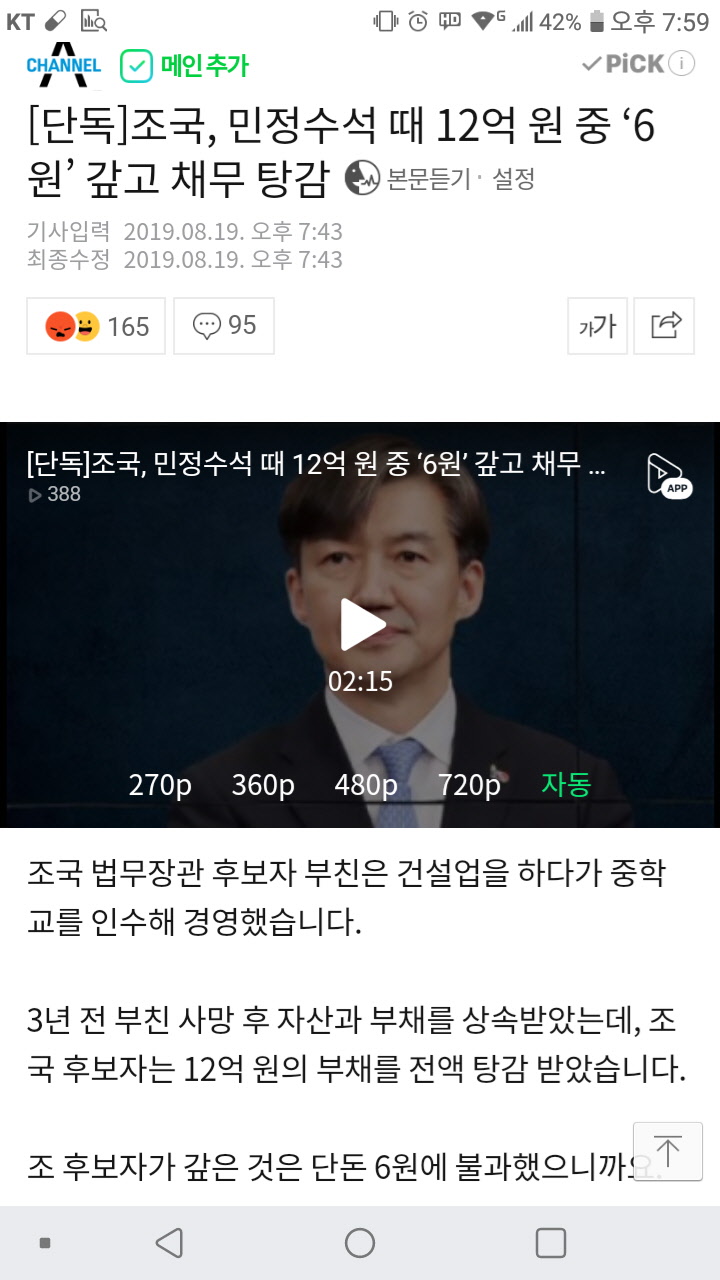Select 270p video quality
720x1280 pixels.
pos(160,785)
